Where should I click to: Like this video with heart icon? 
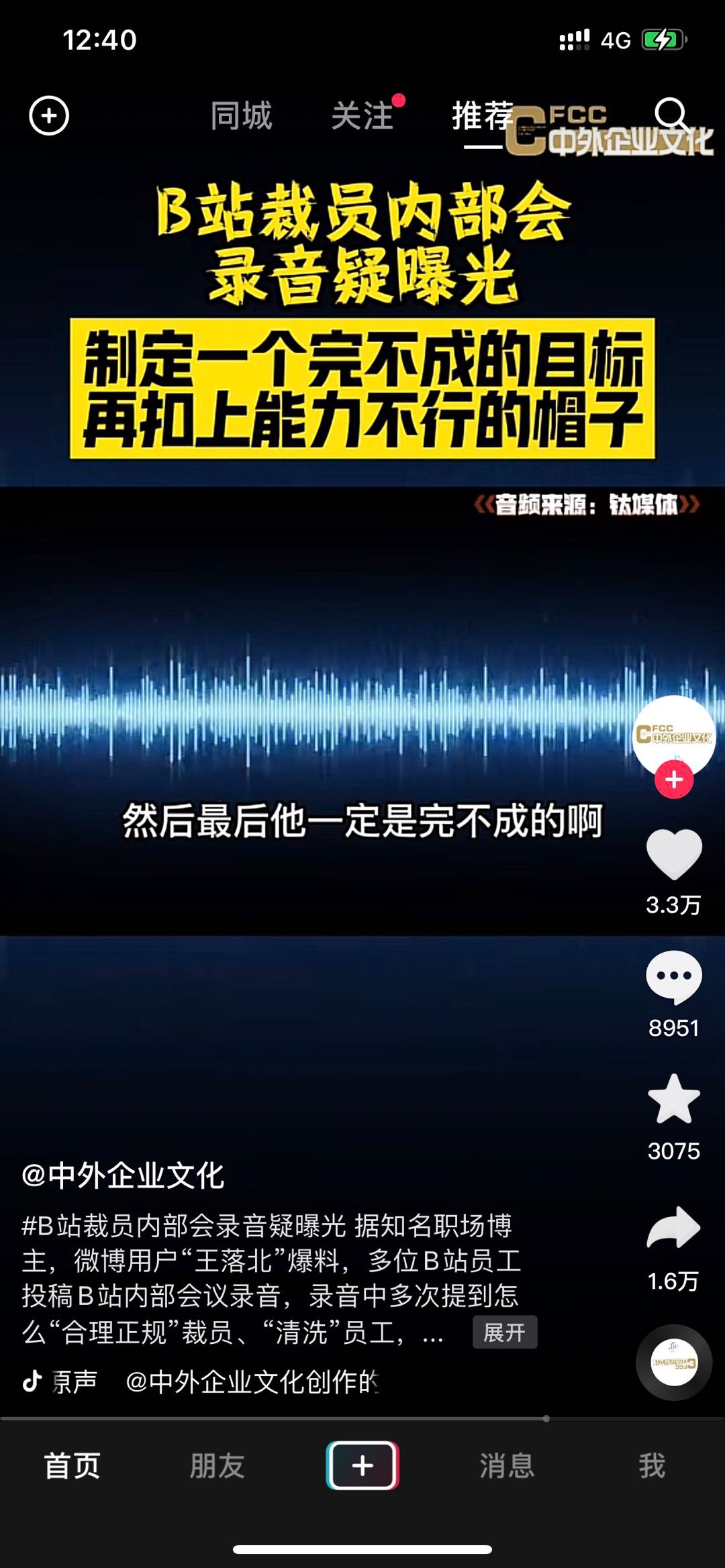coord(674,854)
